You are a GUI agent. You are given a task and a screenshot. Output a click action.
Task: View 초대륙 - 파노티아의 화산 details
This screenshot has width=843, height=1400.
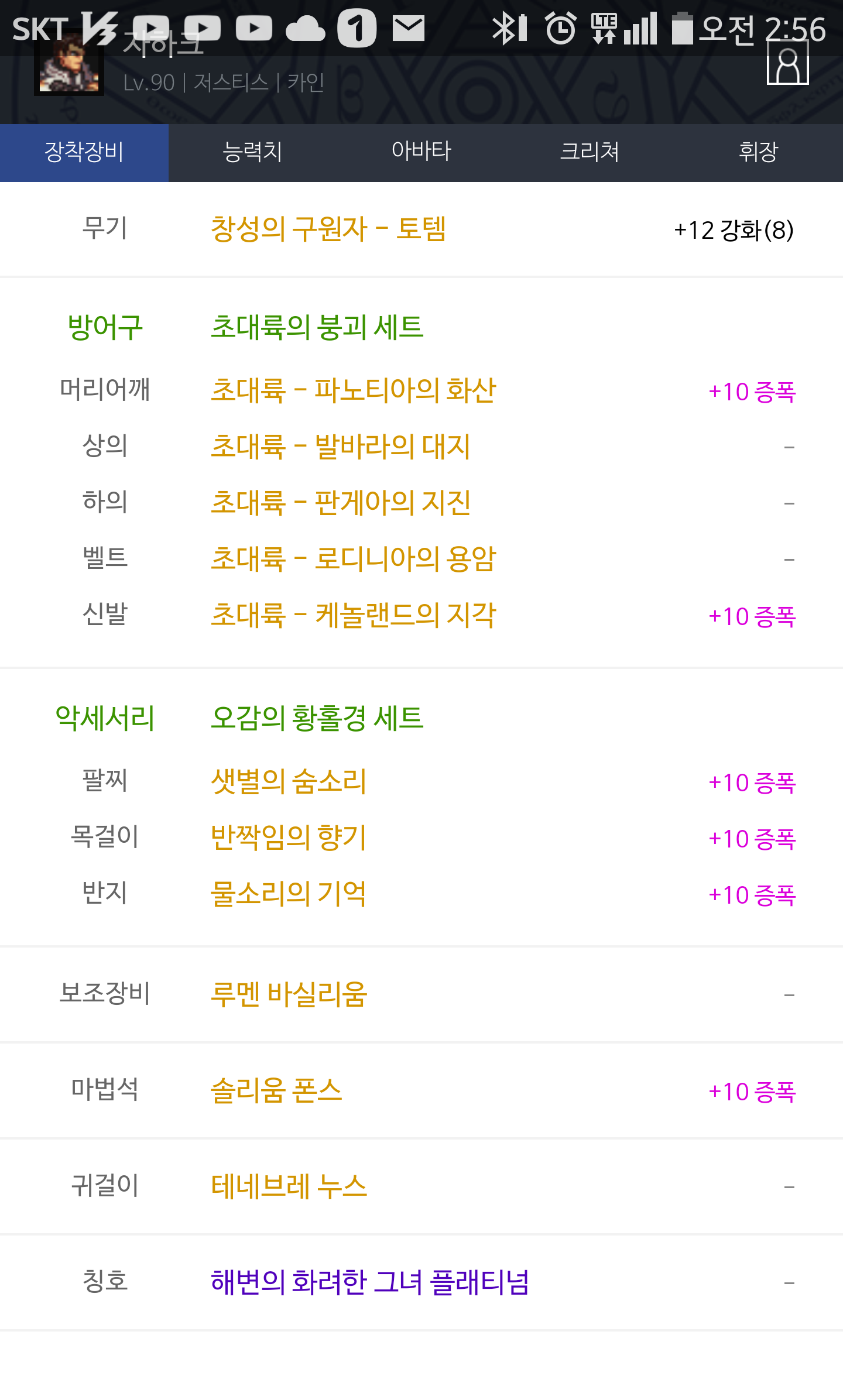353,390
